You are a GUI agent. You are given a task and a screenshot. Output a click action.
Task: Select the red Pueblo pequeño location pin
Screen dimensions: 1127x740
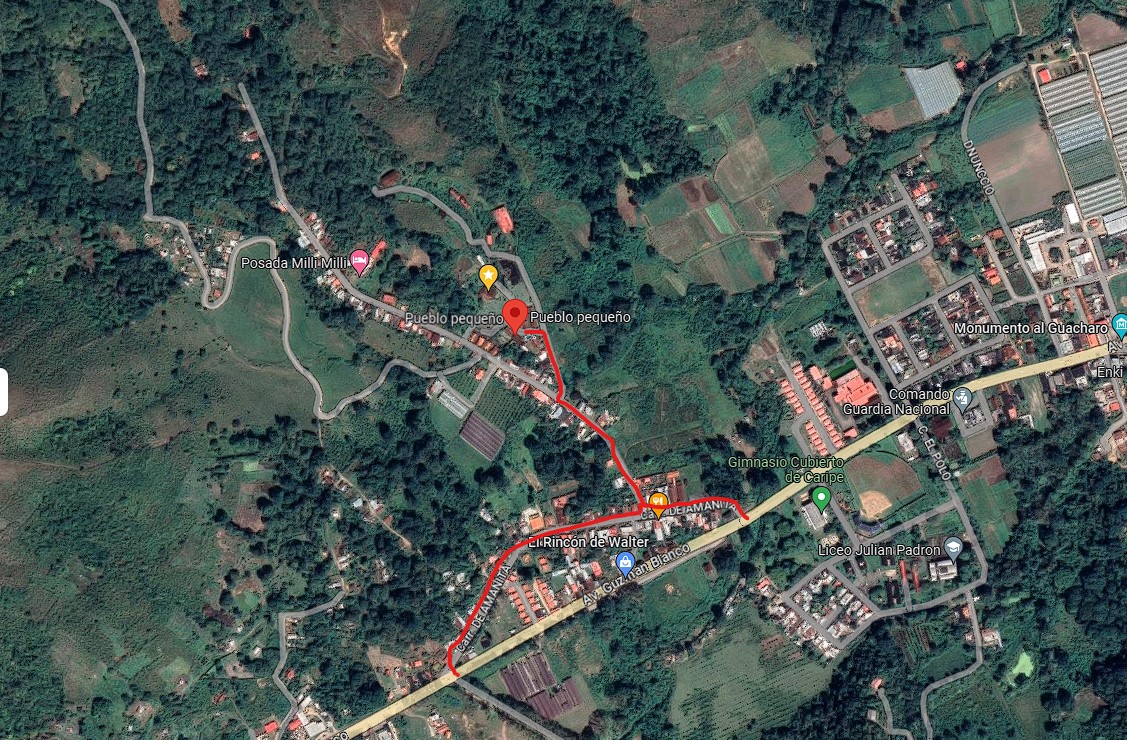514,314
